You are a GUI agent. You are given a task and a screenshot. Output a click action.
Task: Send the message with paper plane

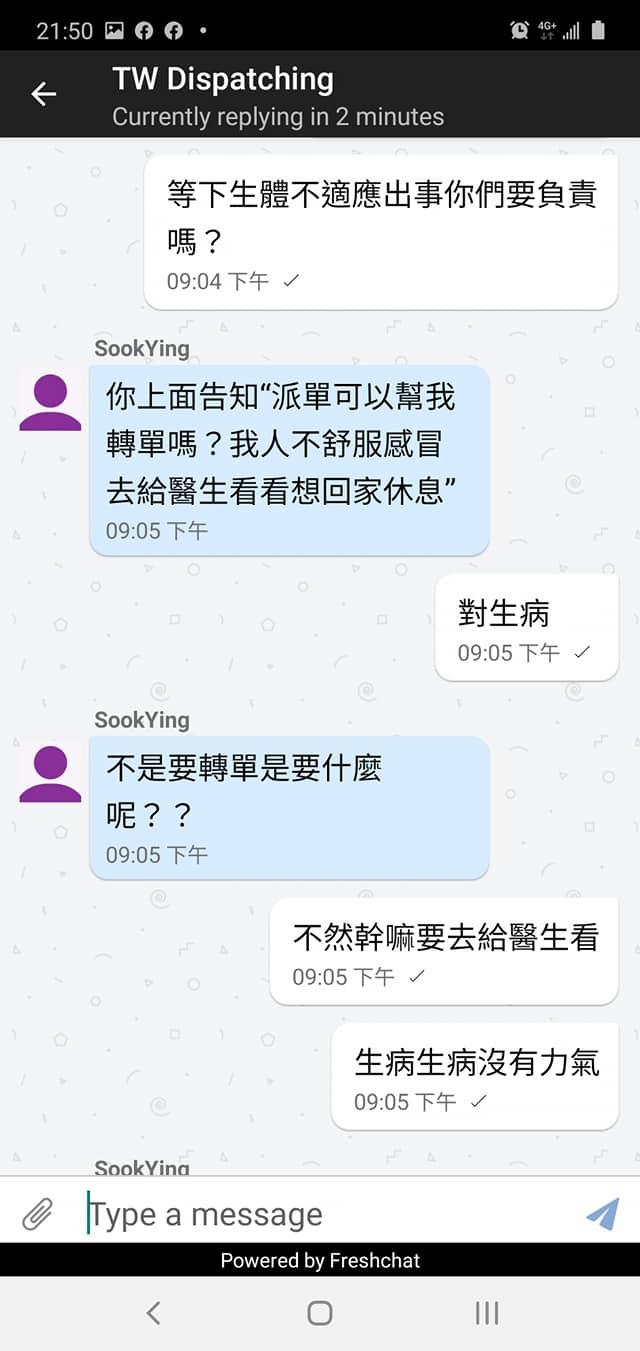(602, 1214)
